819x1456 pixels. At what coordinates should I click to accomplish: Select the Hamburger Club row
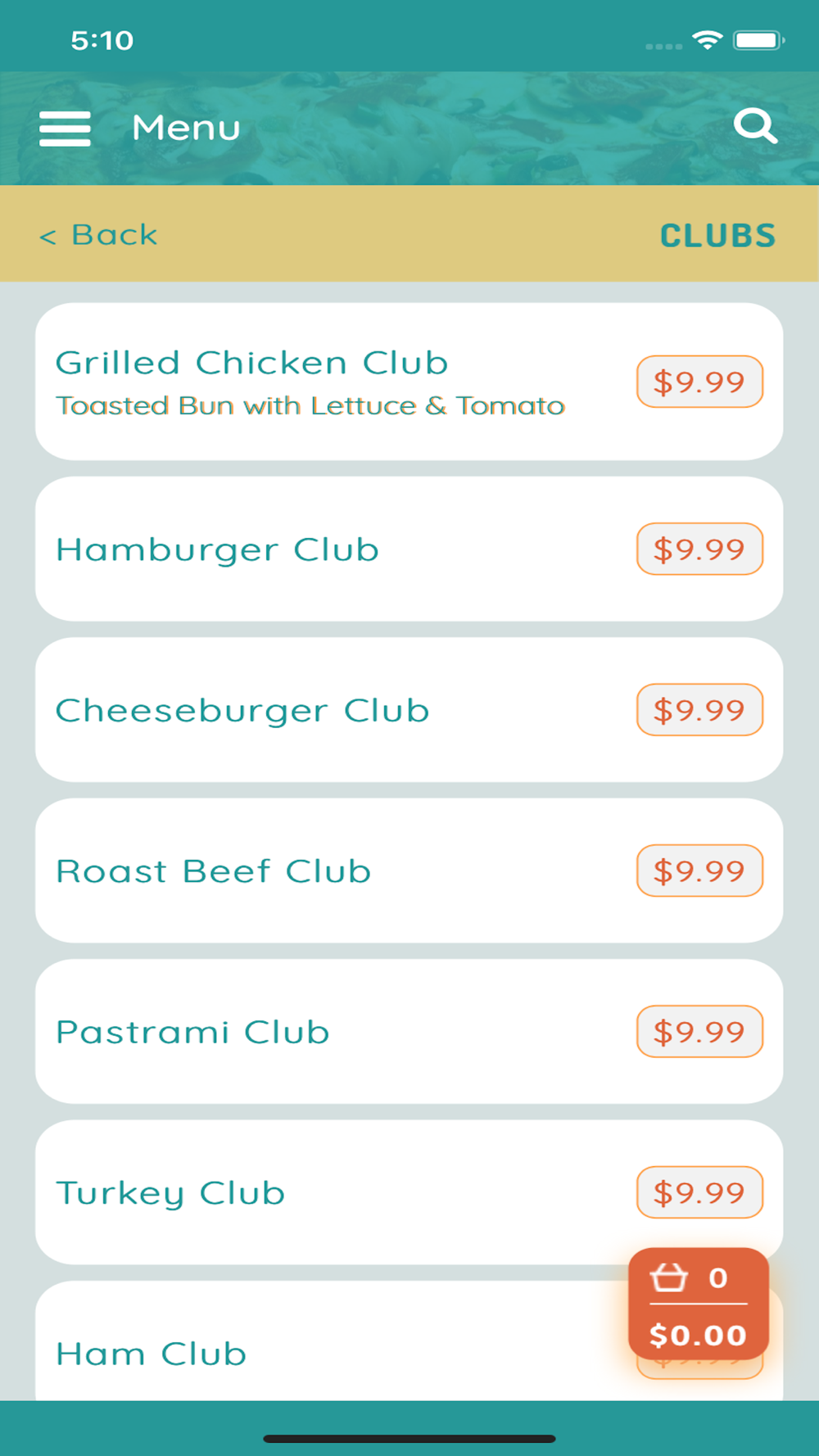coord(409,549)
